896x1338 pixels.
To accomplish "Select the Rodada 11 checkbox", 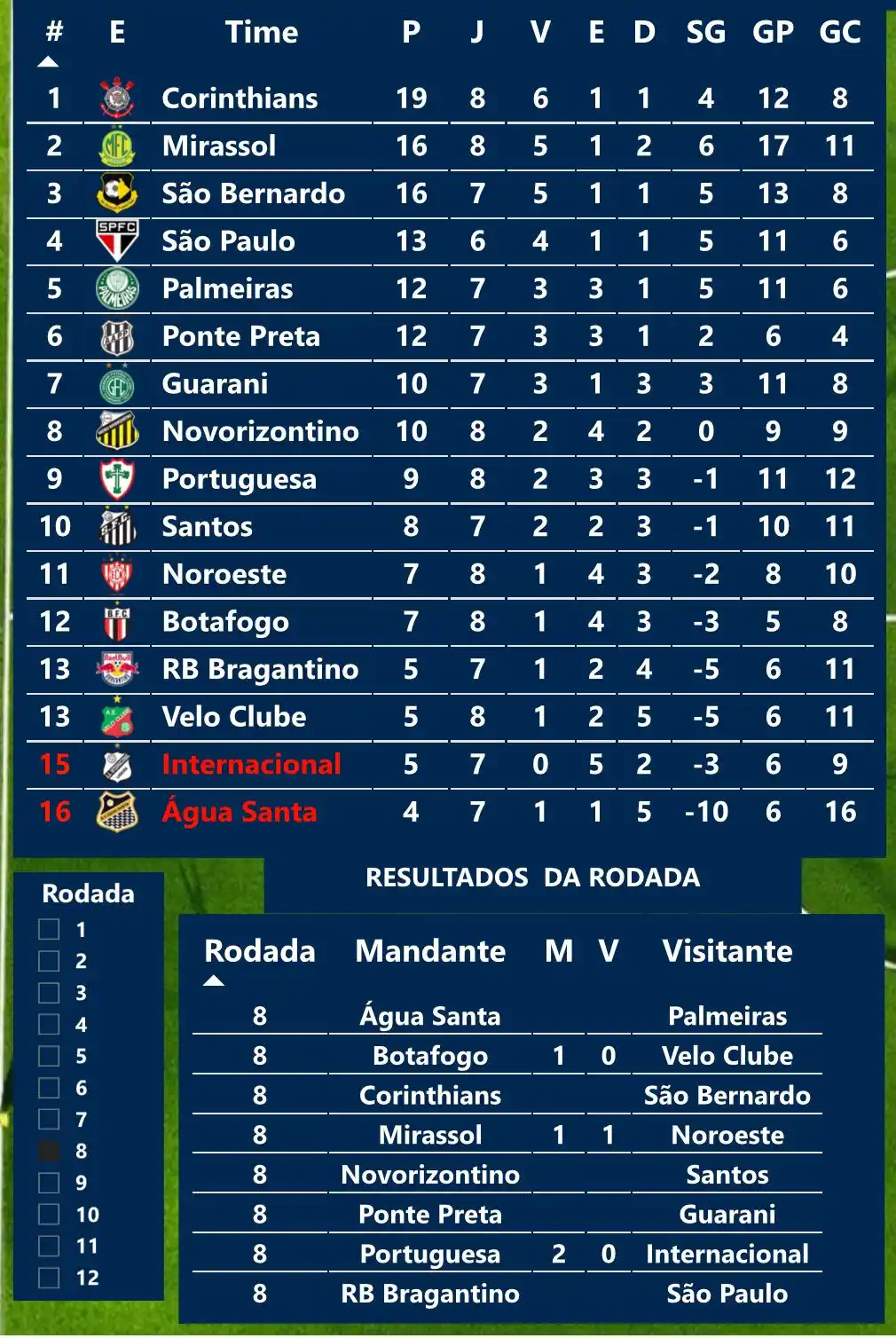I will (x=49, y=1246).
